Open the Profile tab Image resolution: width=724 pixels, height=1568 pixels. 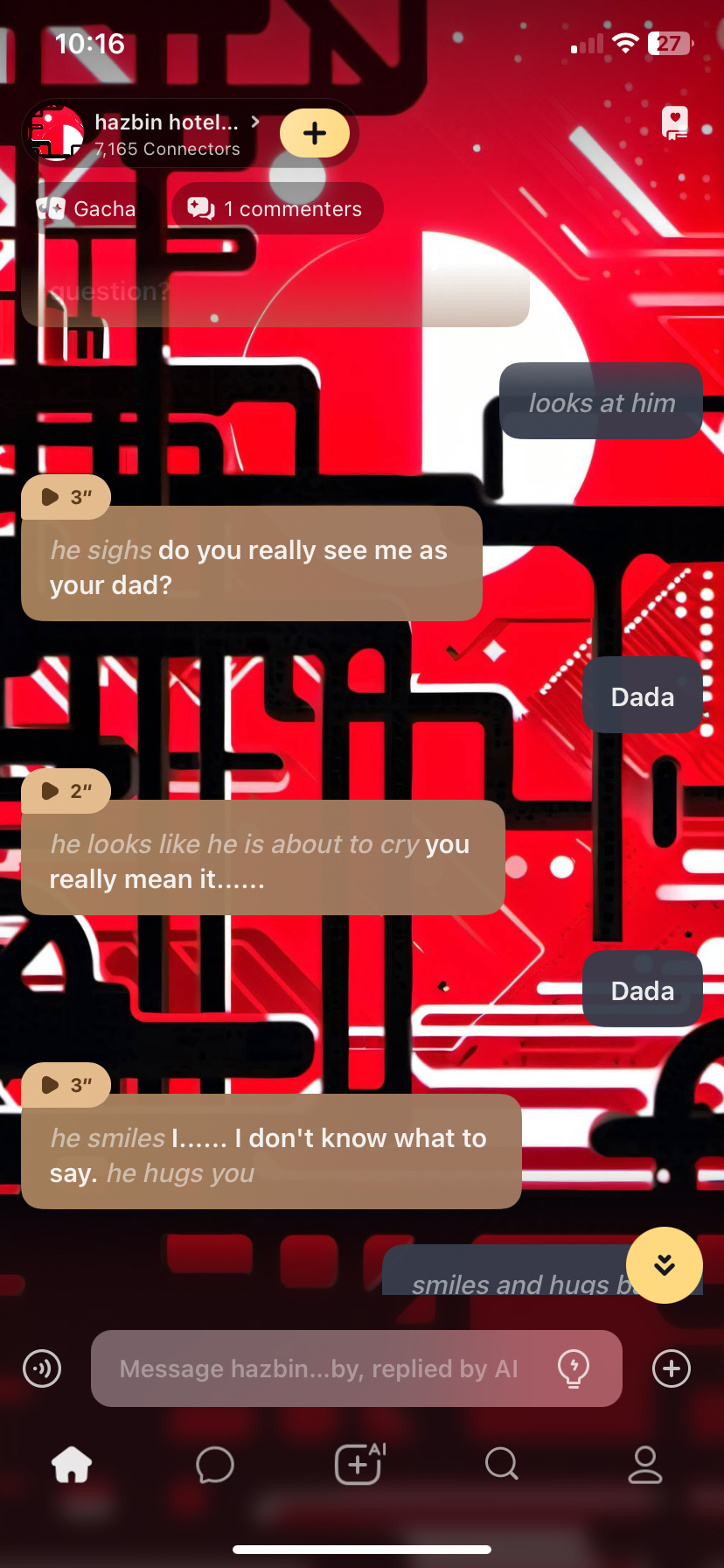(x=645, y=1464)
